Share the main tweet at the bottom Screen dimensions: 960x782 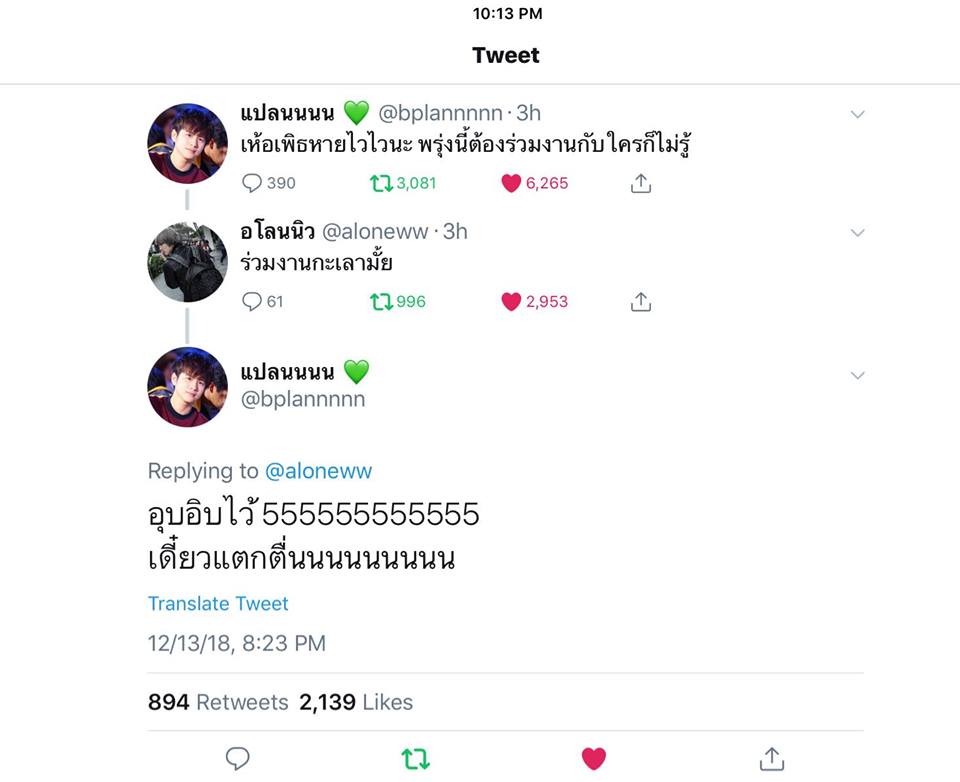coord(771,759)
